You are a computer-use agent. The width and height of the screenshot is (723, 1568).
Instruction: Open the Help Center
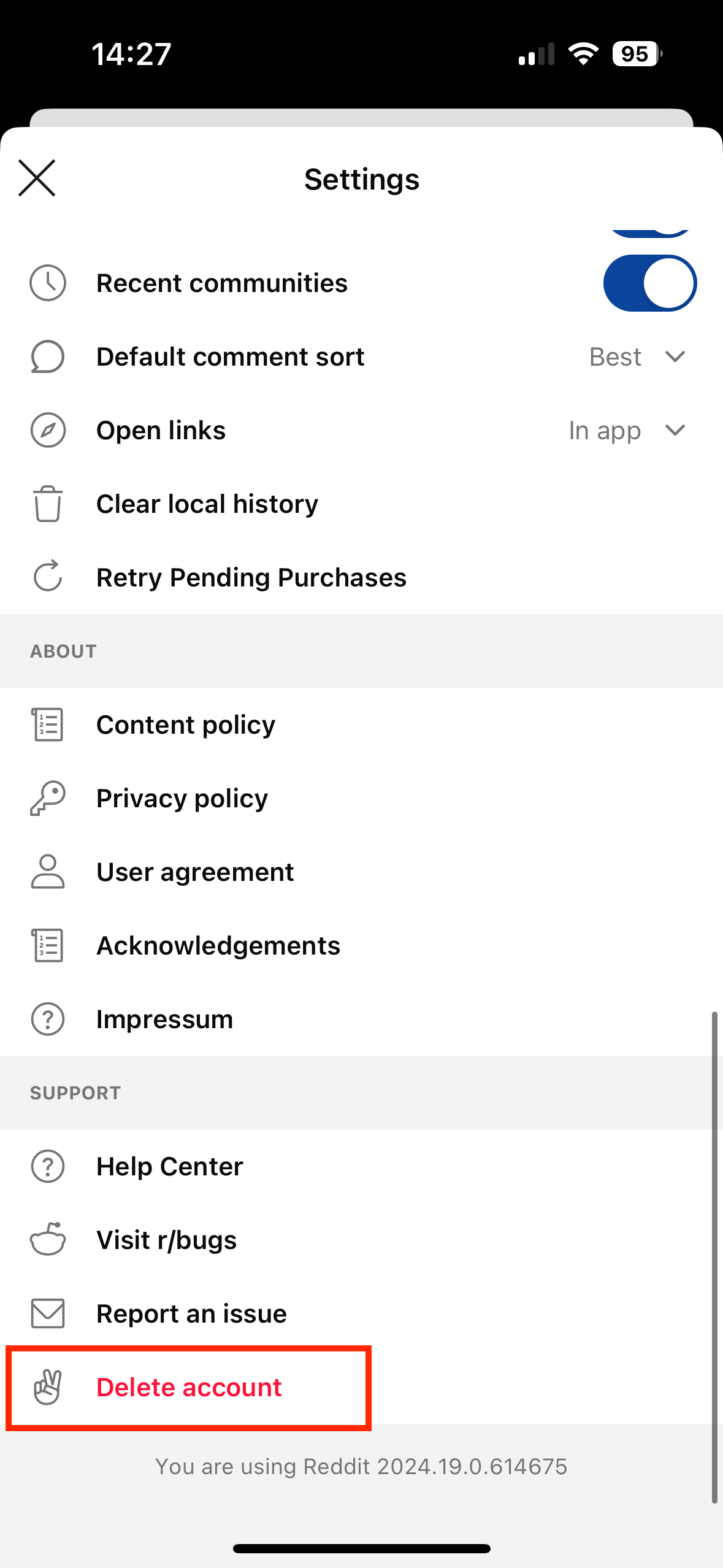(x=169, y=1166)
